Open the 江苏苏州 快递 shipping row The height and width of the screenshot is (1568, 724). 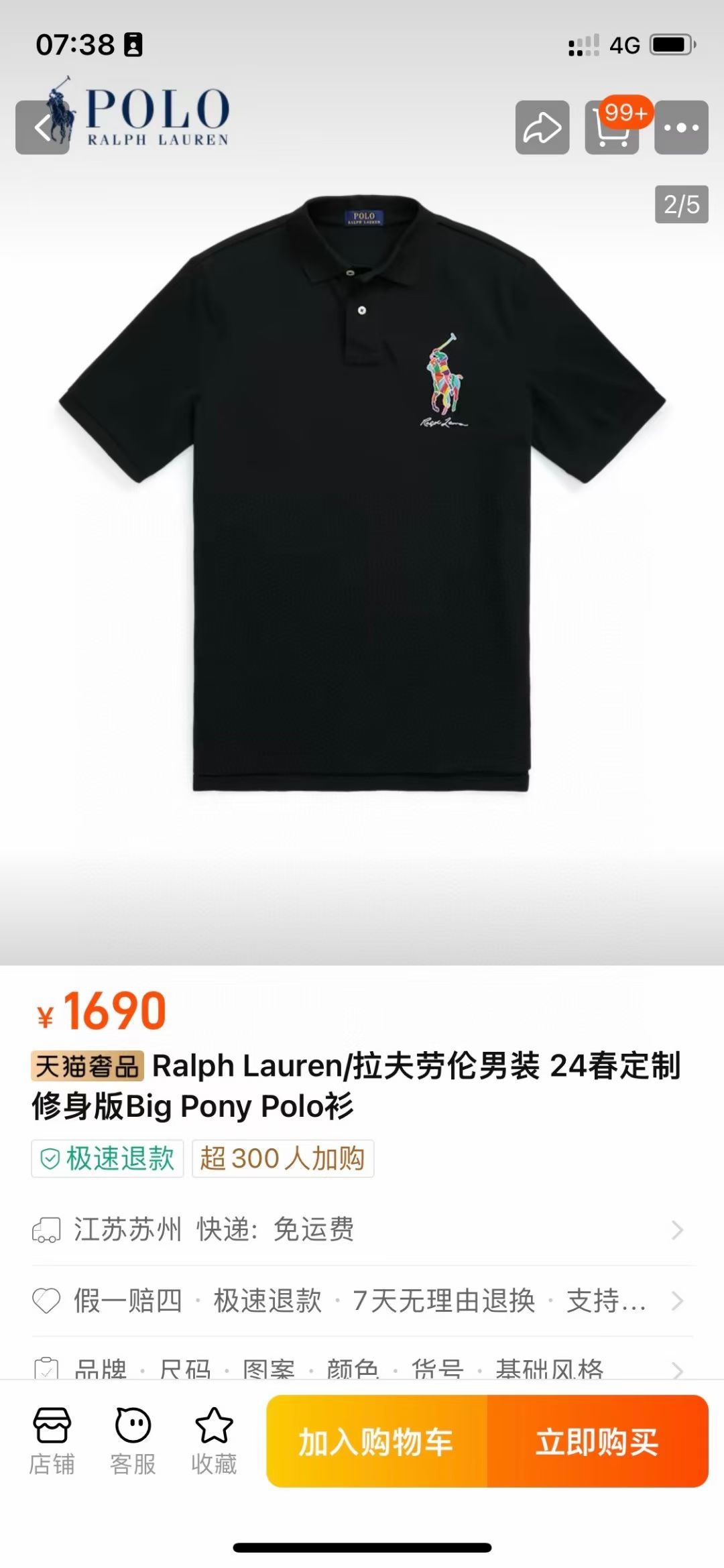[x=362, y=1229]
